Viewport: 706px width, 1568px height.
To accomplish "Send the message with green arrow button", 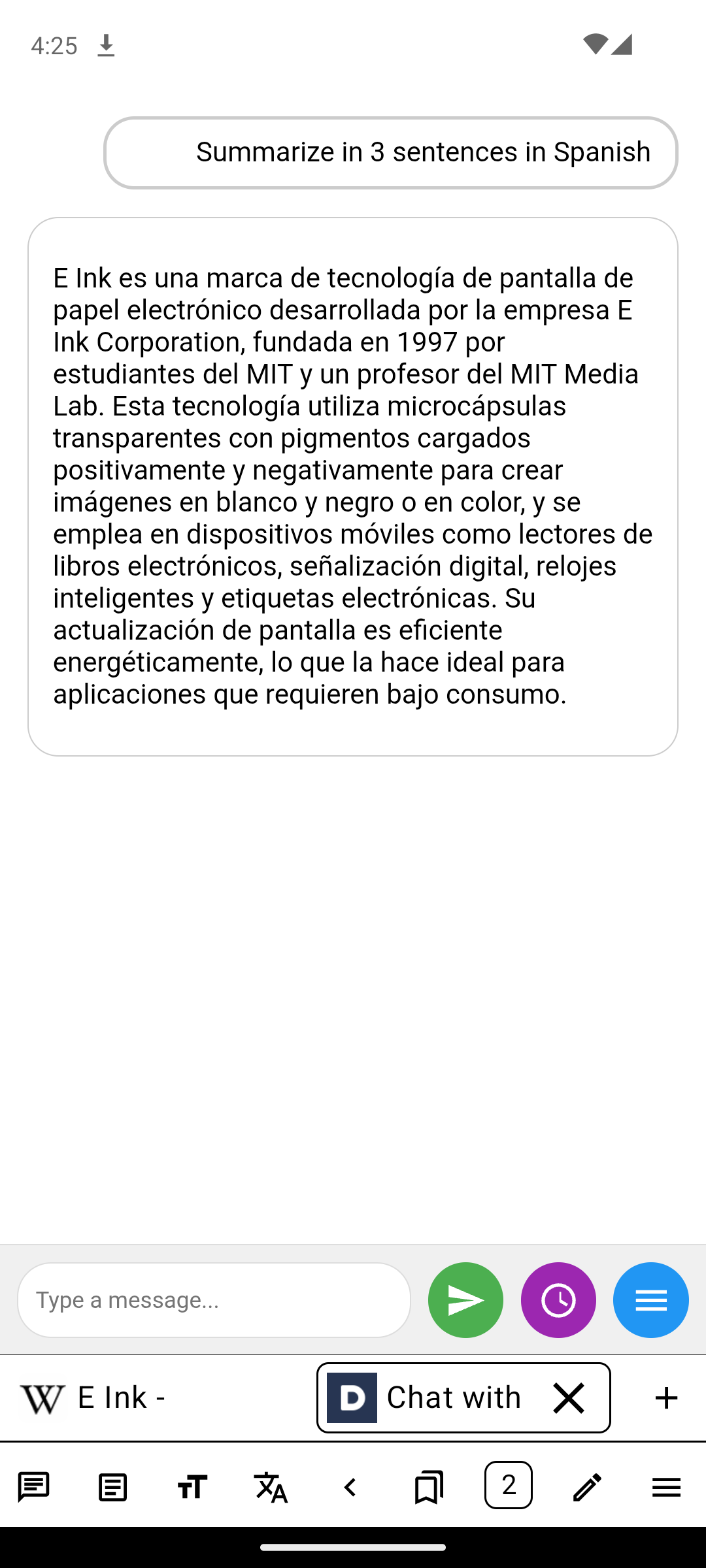I will coord(465,1300).
